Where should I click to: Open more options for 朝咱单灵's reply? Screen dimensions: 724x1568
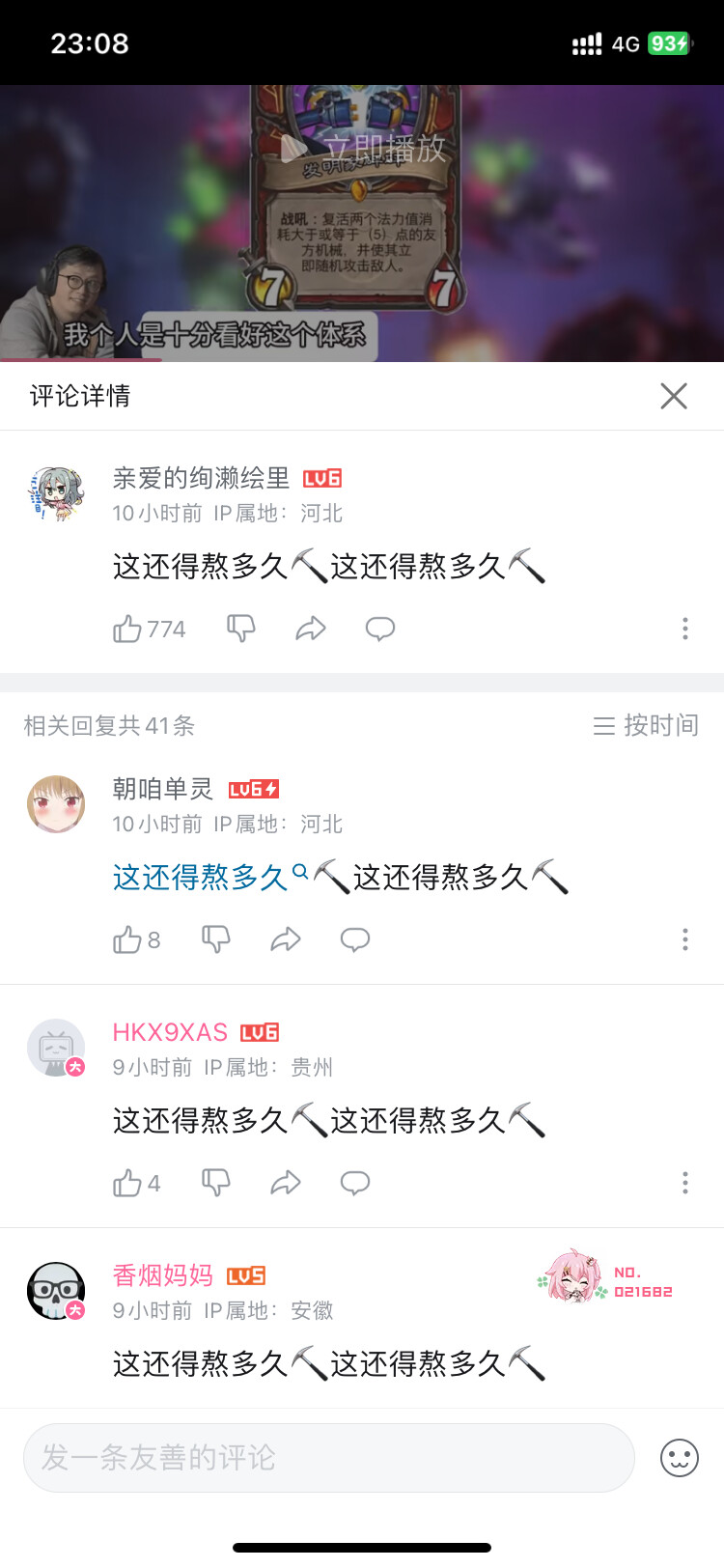point(684,940)
